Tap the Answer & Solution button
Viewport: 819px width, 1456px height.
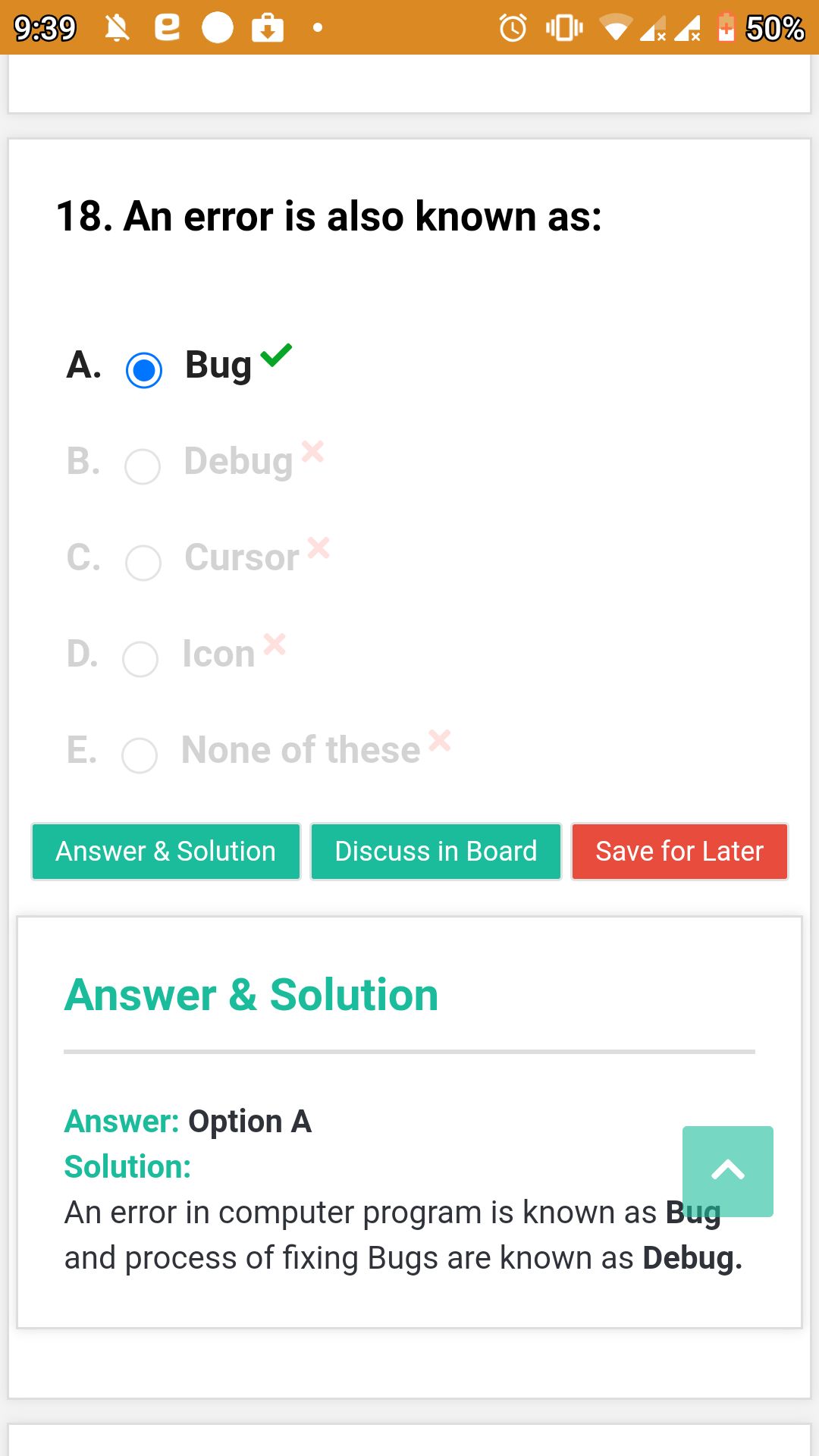(165, 852)
